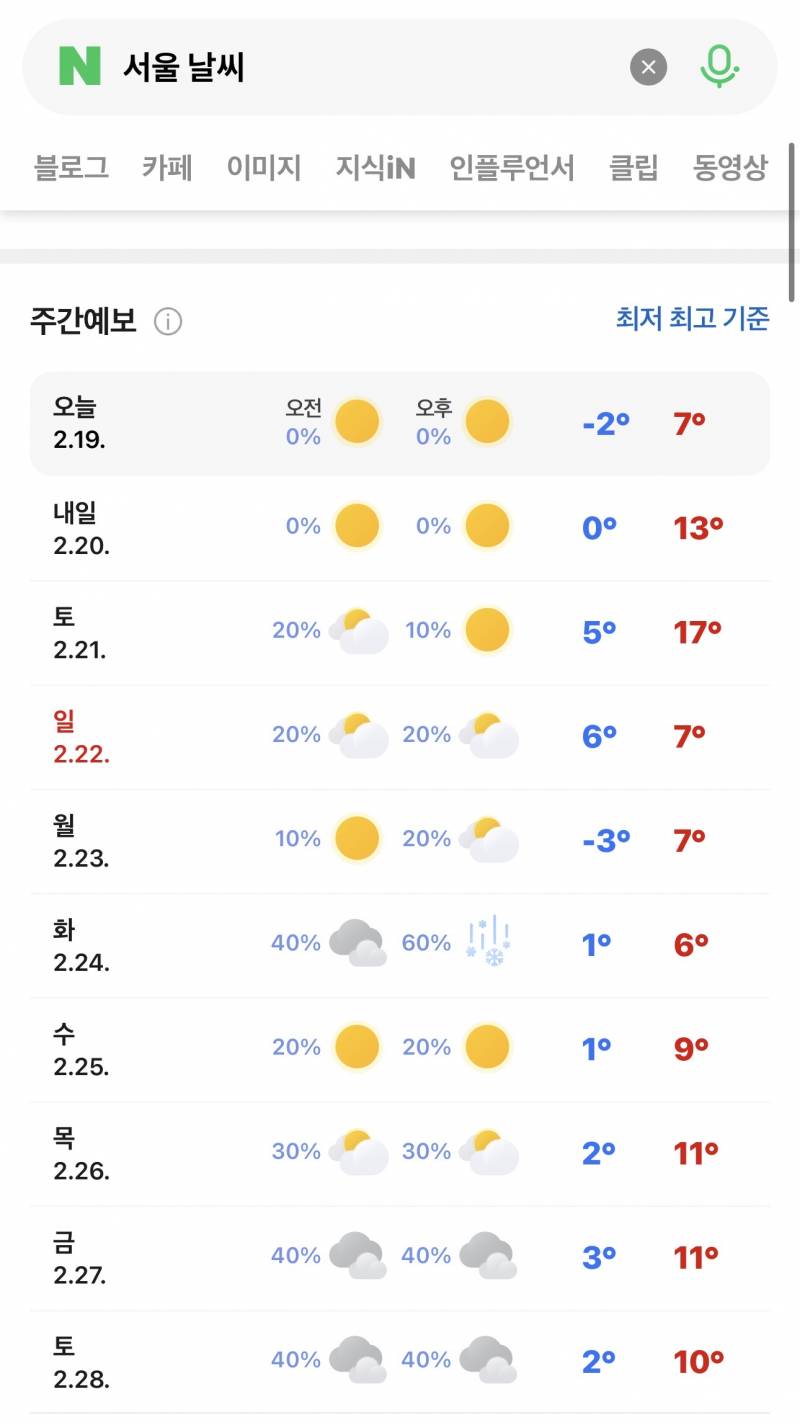Screen dimensions: 800x1425
Task: Select the snow icon on 화 2.24 afternoon
Action: (486, 941)
